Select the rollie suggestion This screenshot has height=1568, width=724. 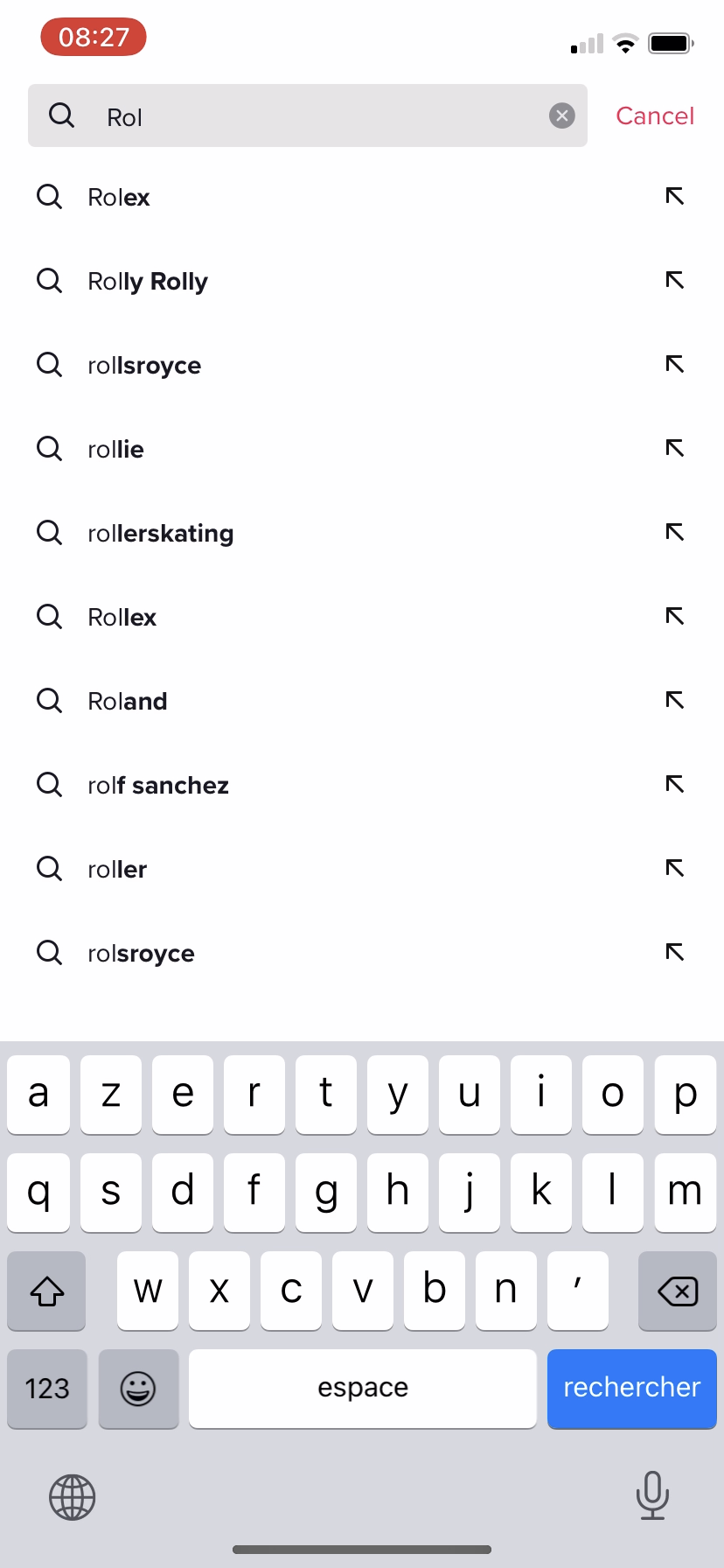click(x=115, y=449)
